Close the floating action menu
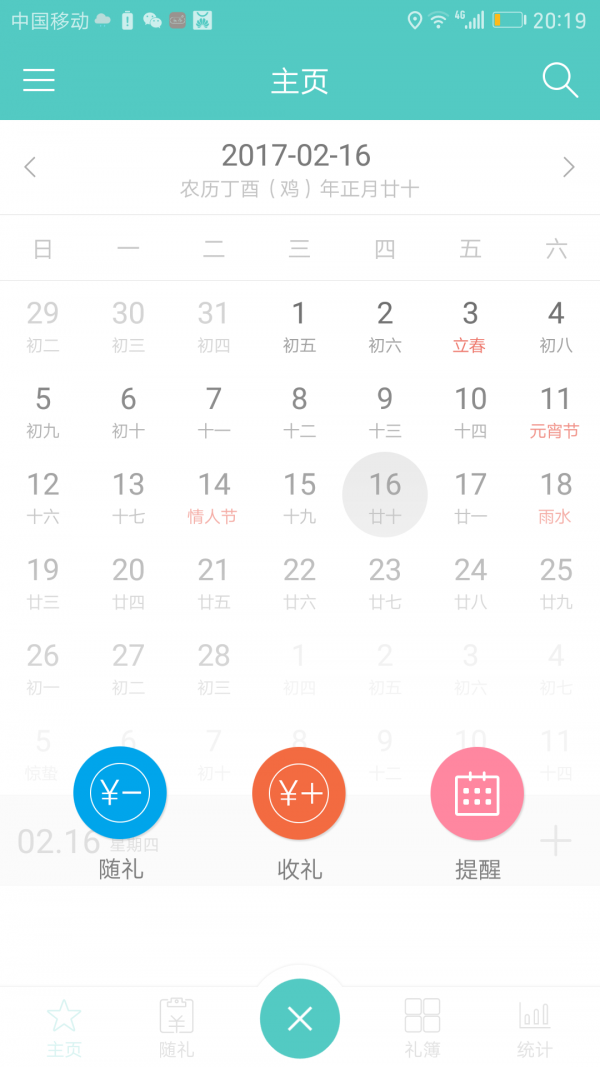Viewport: 600px width, 1067px height. [300, 1019]
